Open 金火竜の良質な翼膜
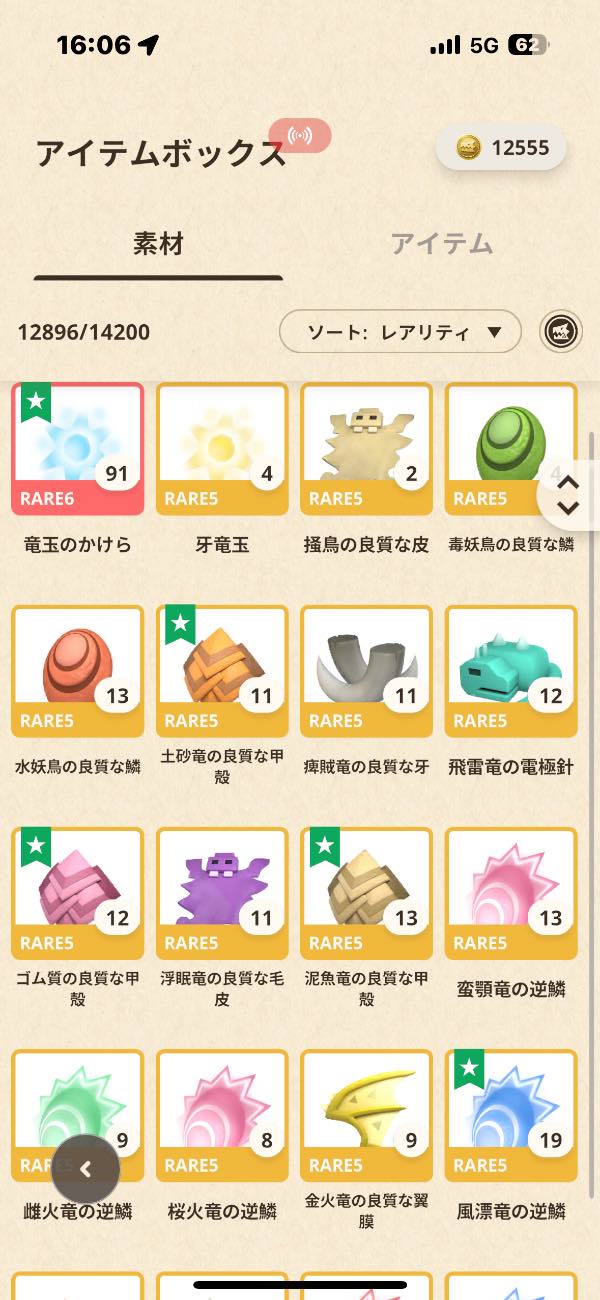The width and height of the screenshot is (600, 1300). tap(366, 1115)
